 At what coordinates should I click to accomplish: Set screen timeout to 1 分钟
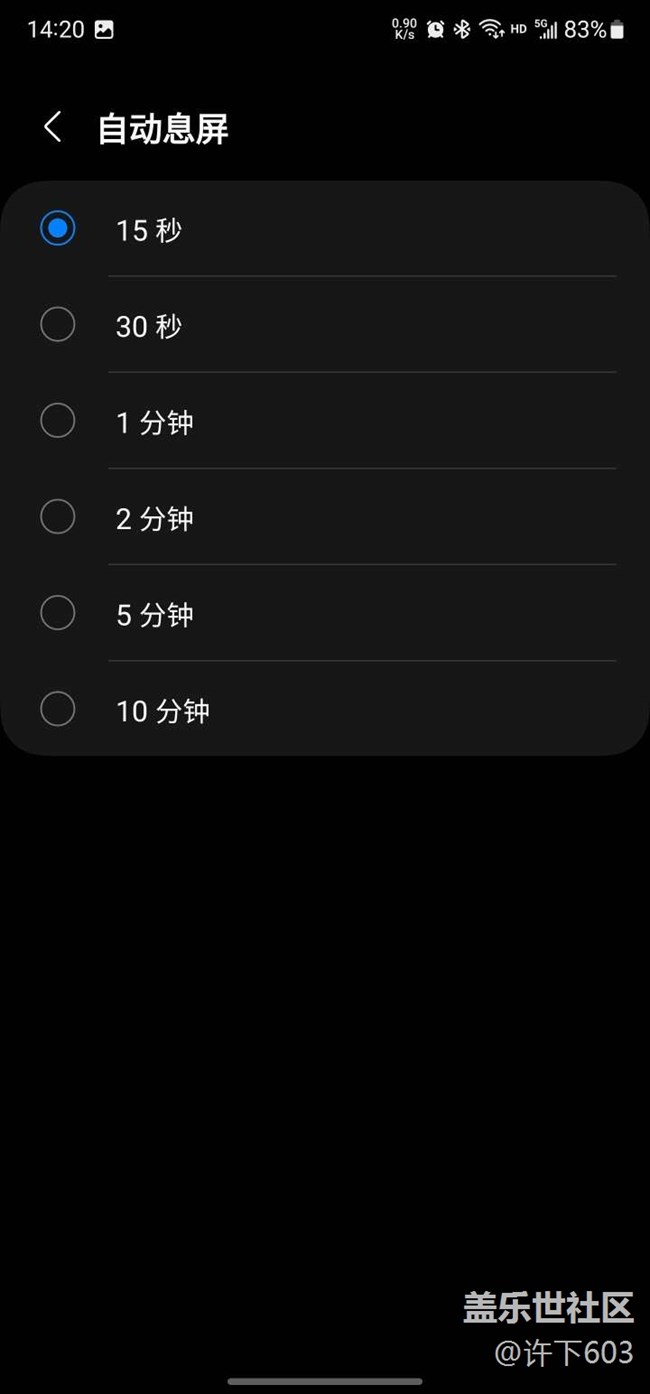pyautogui.click(x=325, y=421)
